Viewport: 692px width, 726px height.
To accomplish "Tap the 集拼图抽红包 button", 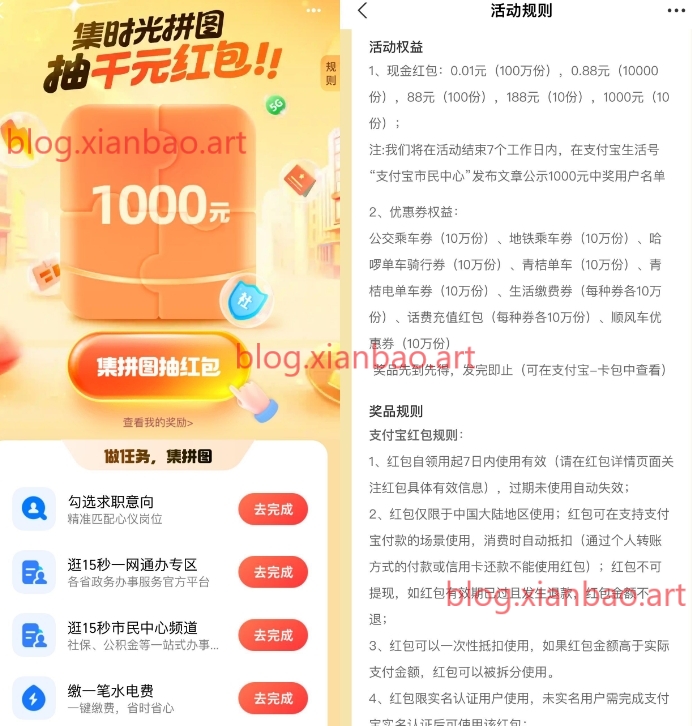I will click(157, 367).
